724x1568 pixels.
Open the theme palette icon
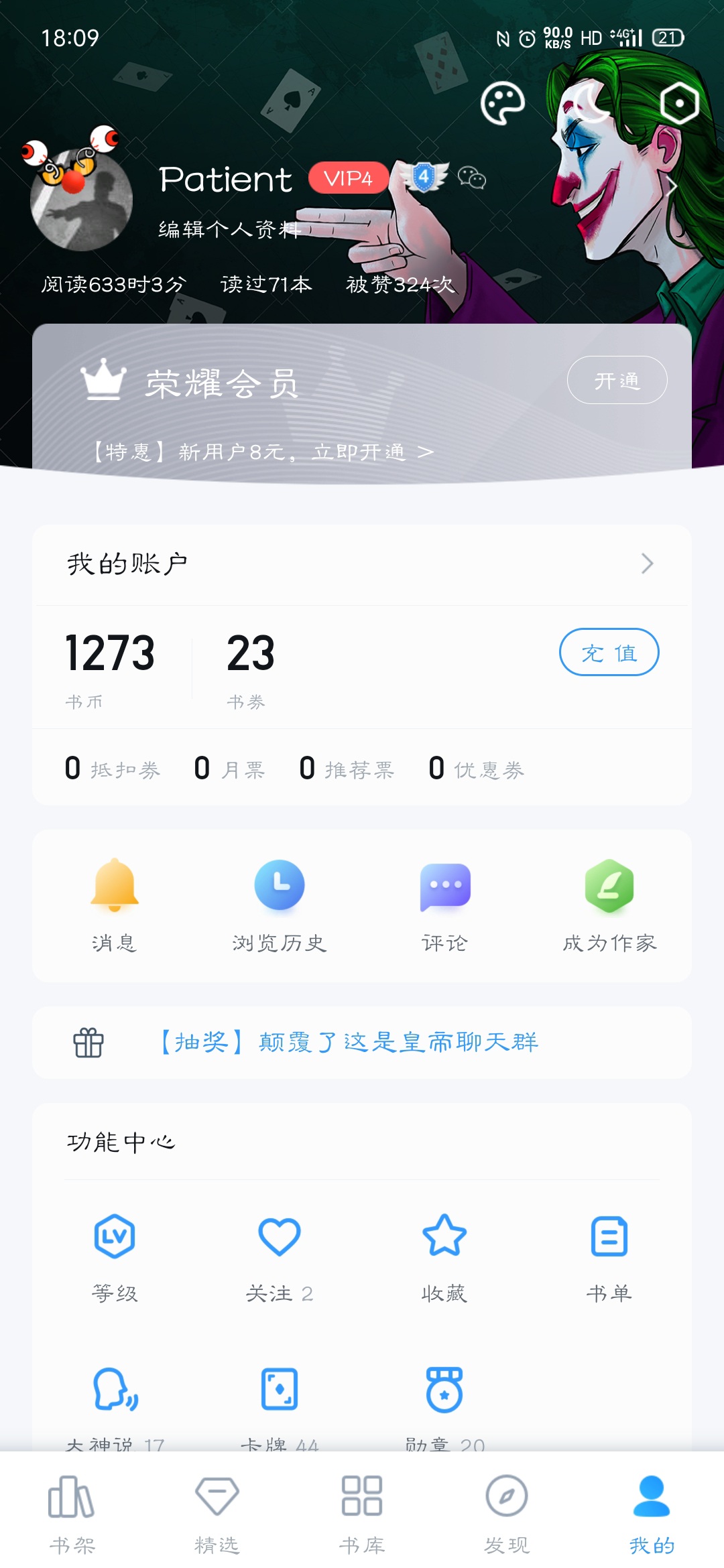(x=503, y=104)
